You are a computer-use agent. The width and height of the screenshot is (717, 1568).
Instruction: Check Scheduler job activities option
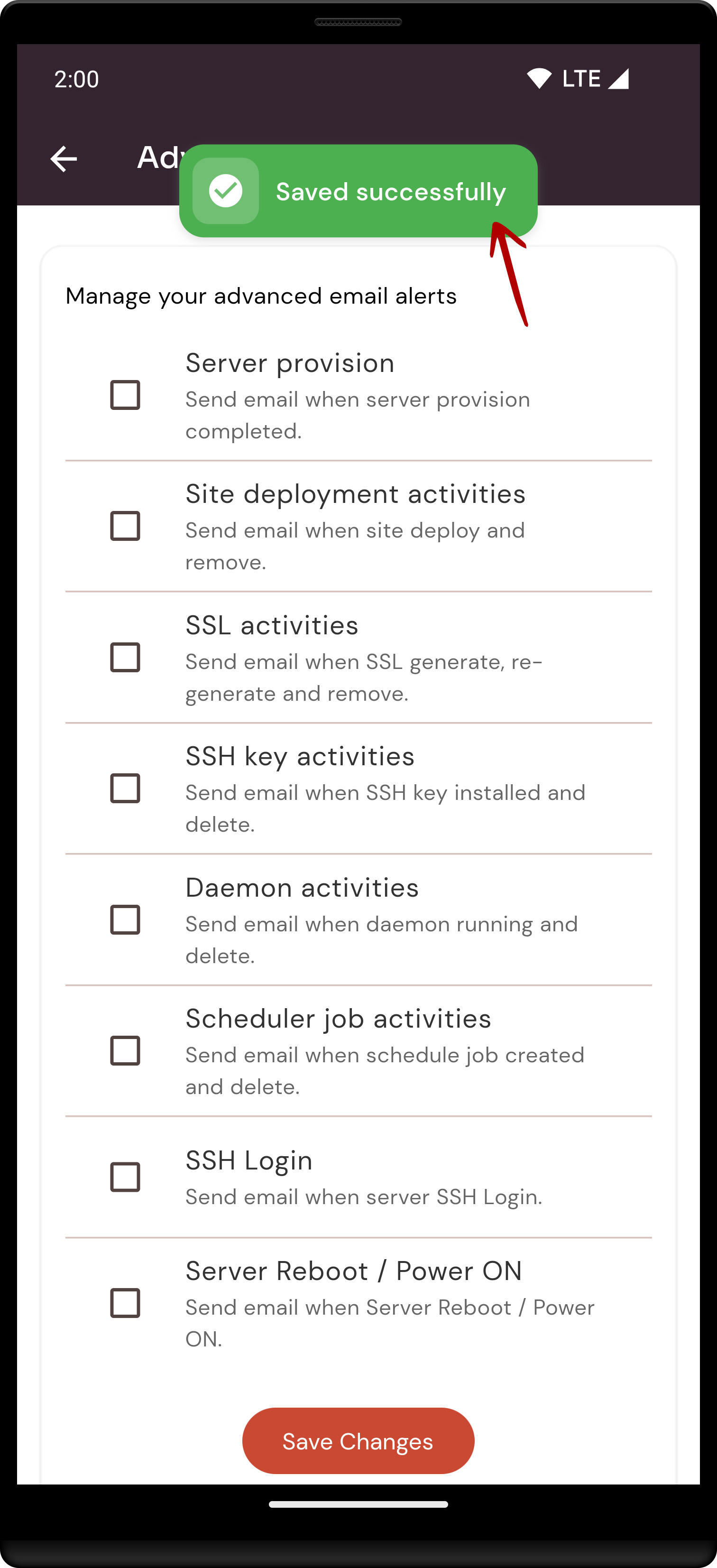coord(125,1050)
